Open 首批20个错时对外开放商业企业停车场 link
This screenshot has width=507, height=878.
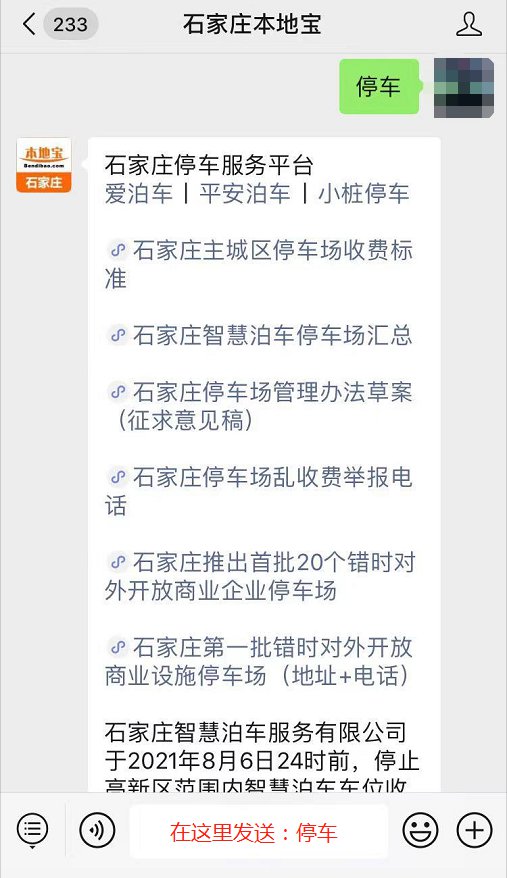(259, 576)
